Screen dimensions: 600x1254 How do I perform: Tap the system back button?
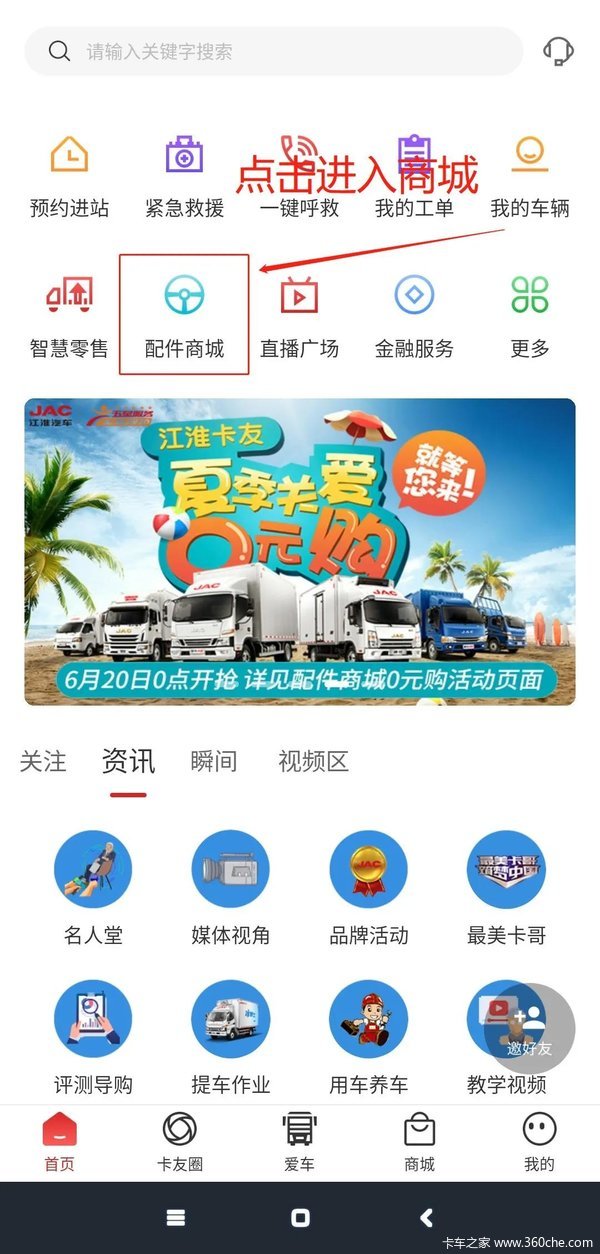tap(427, 1217)
